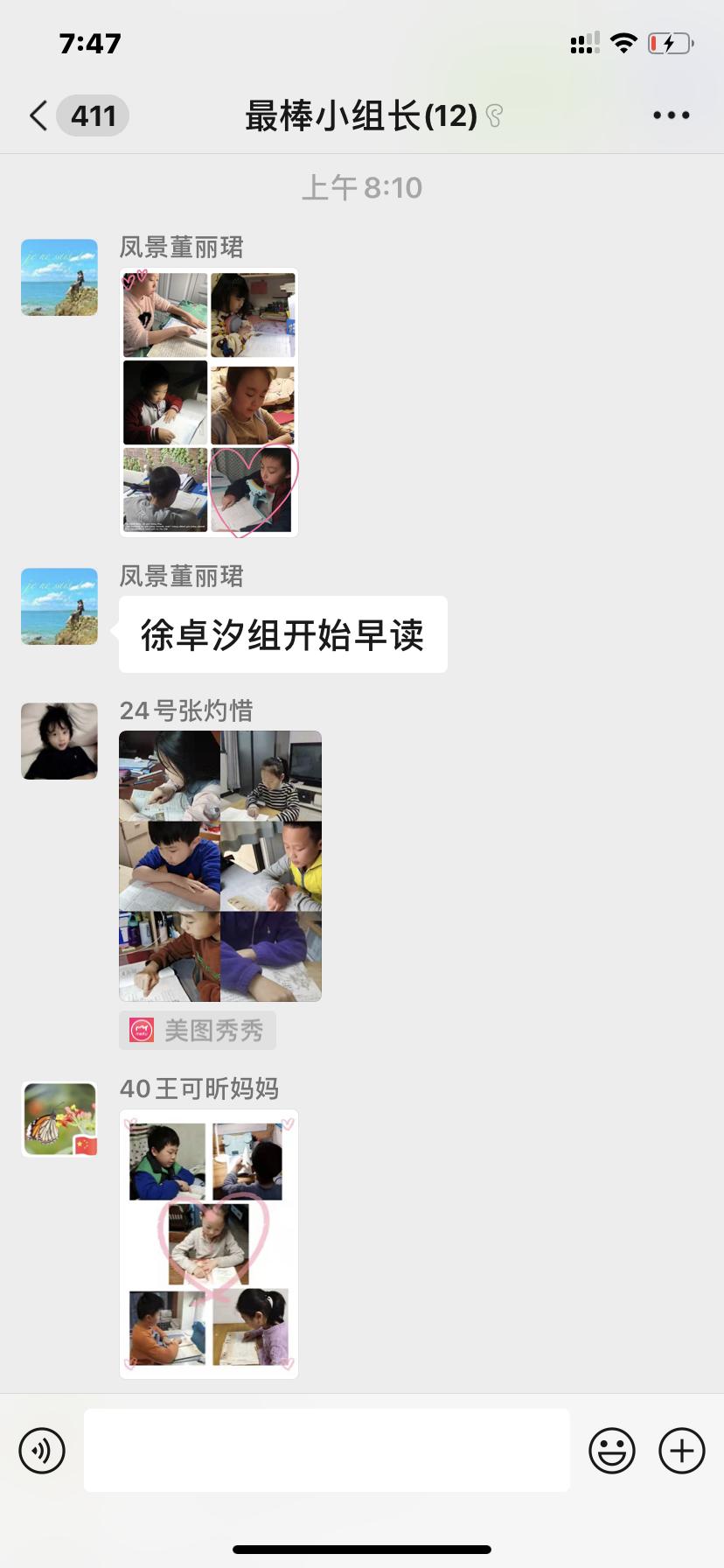Open the emoji sticker panel
Viewport: 724px width, 1568px height.
pos(612,1451)
